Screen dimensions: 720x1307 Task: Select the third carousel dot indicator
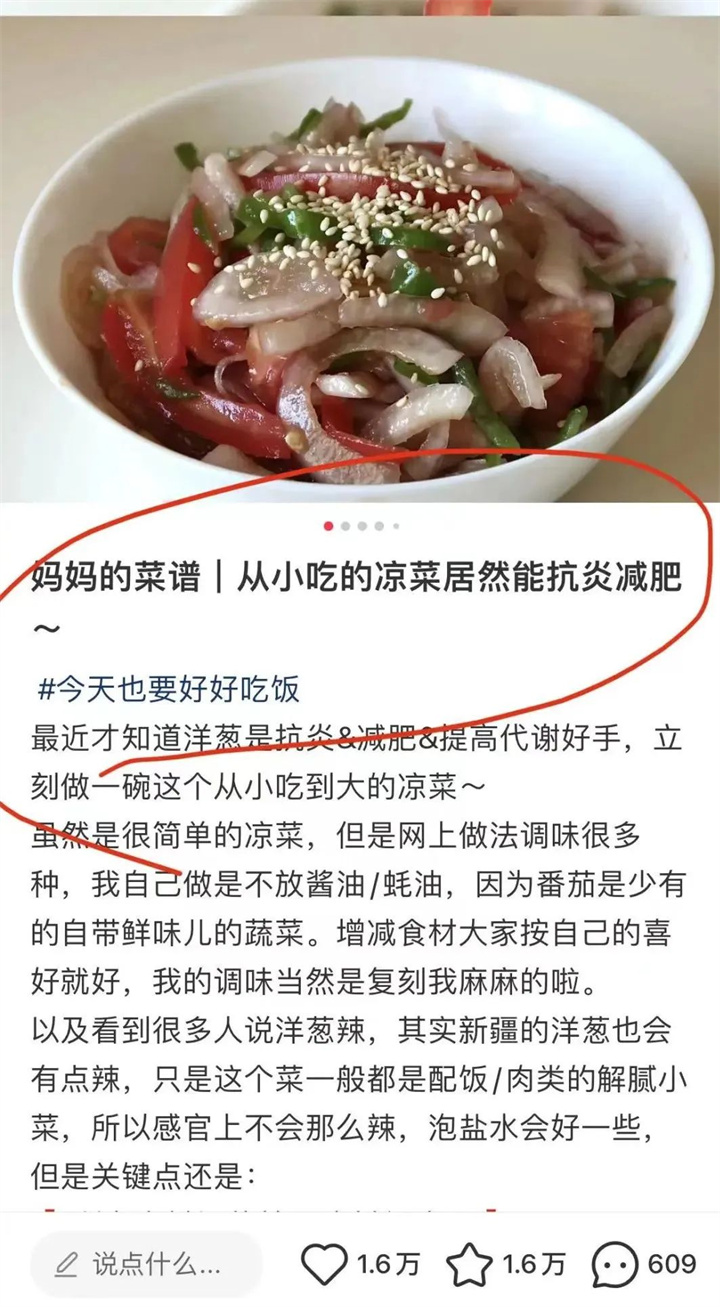[x=362, y=525]
